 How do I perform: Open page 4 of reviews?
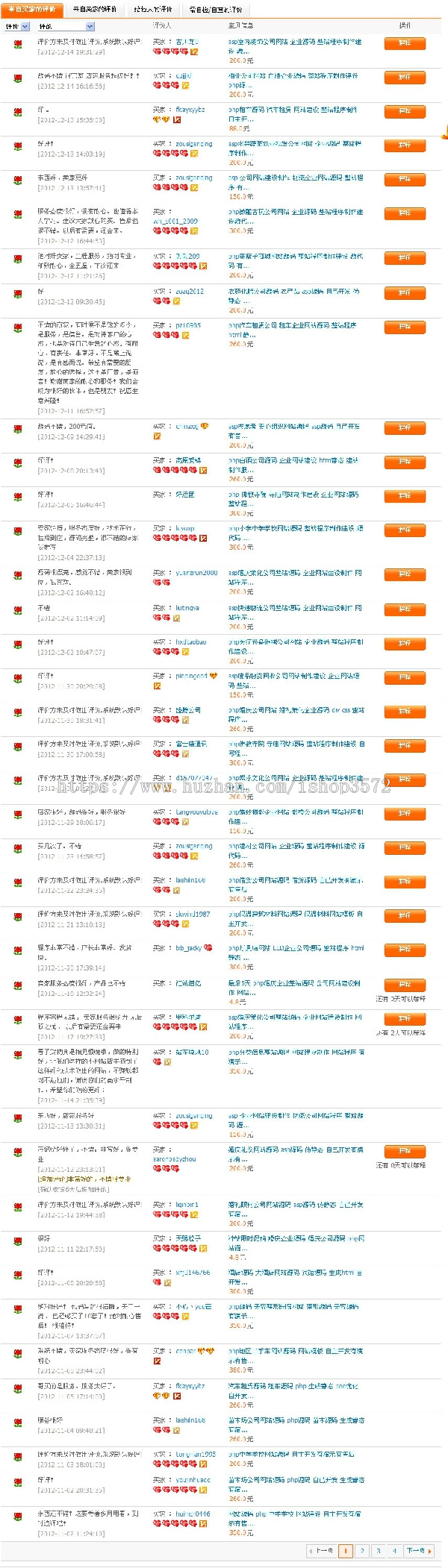tap(394, 1551)
